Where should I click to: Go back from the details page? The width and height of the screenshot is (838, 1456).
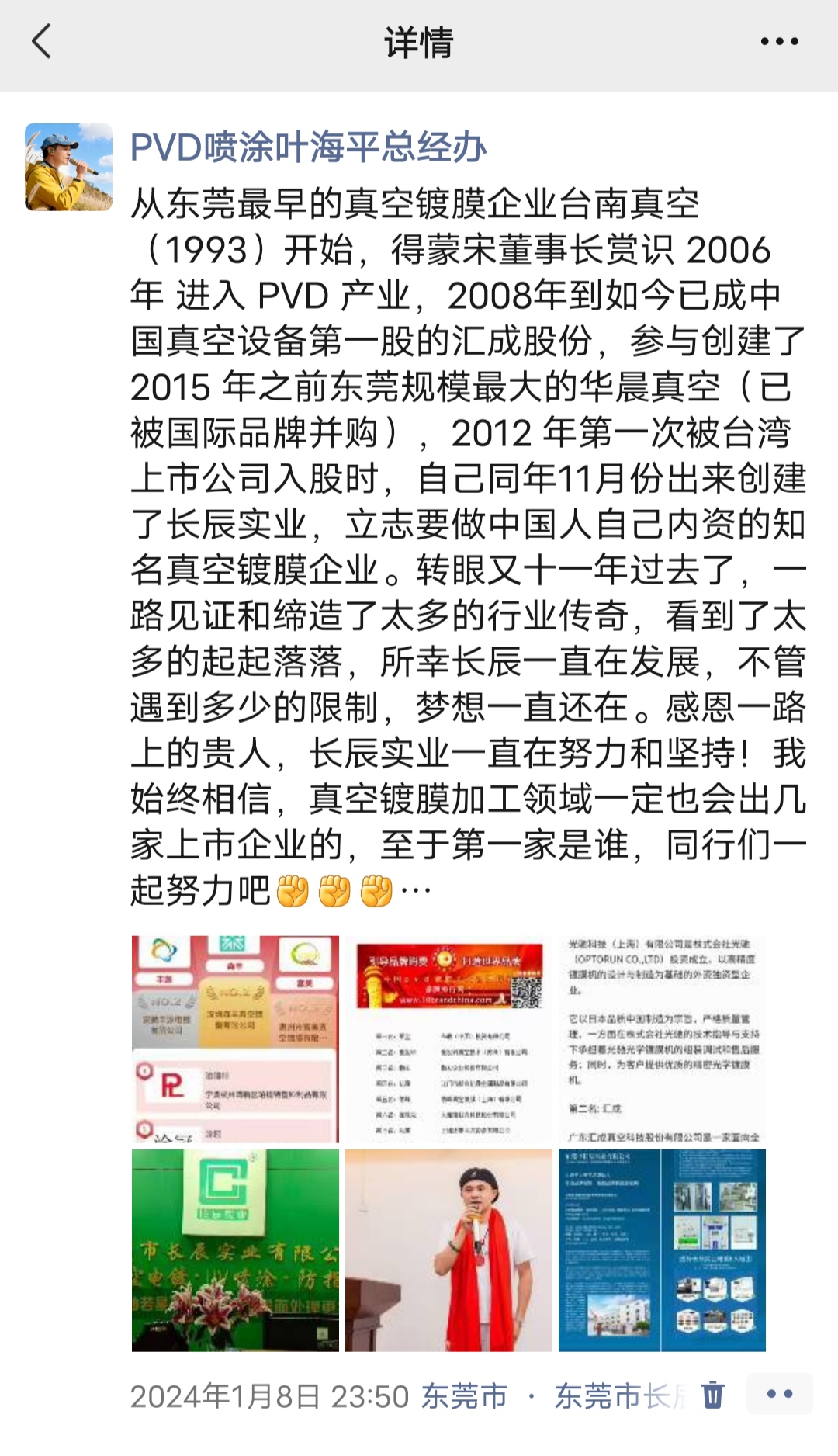pyautogui.click(x=41, y=42)
